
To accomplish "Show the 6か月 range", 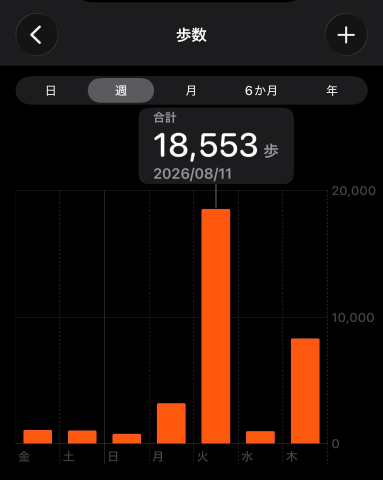I will pos(261,91).
